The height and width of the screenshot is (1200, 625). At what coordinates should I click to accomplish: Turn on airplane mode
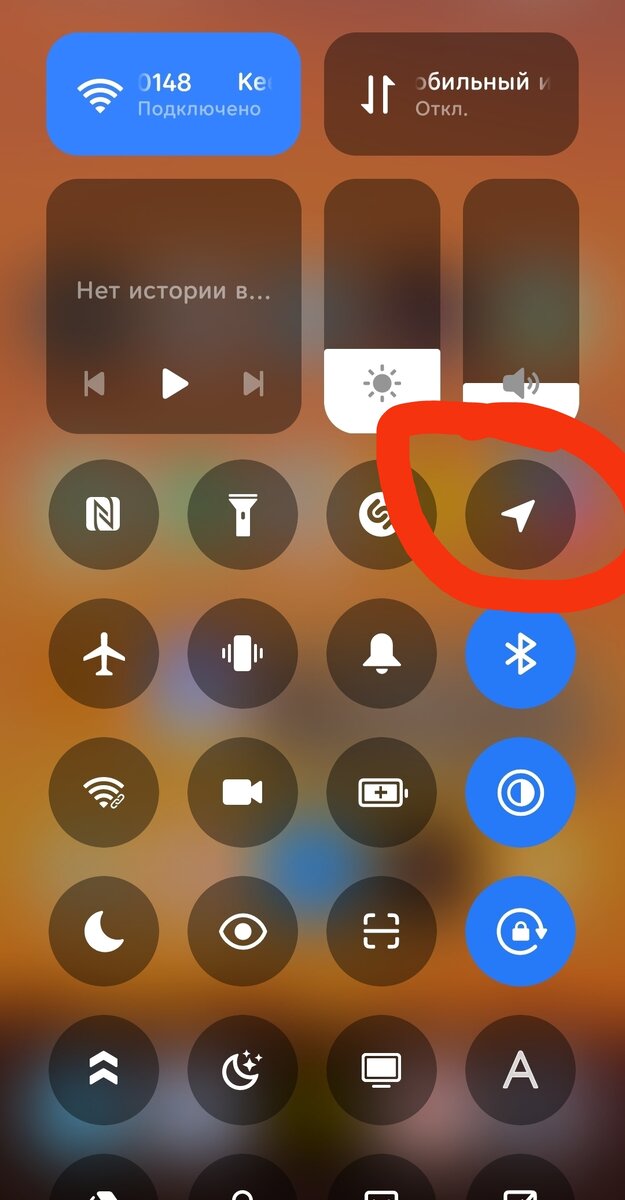[x=103, y=654]
